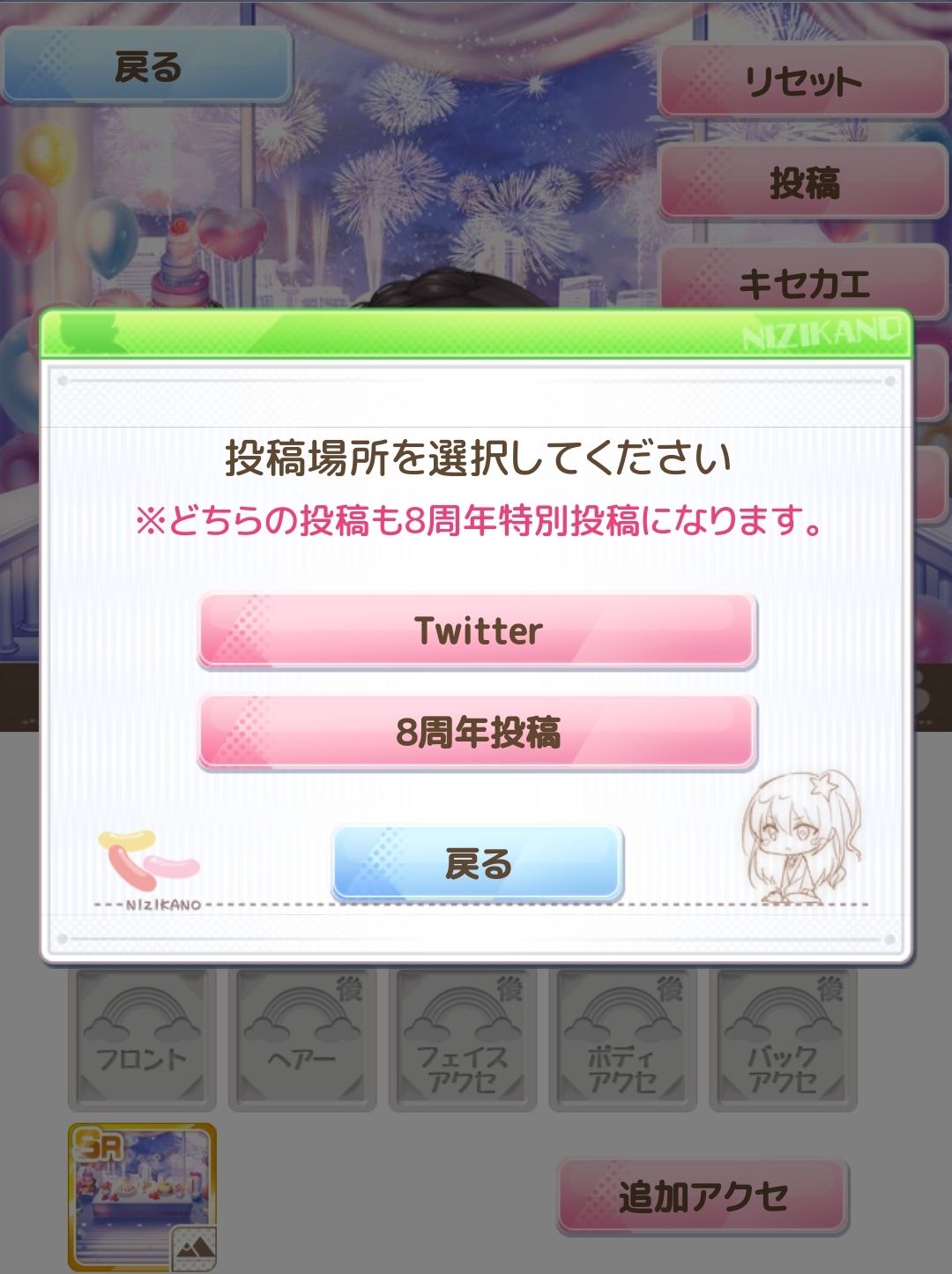Switch to the フェイスアクセ category tab
This screenshot has width=952, height=1274.
coord(463,1039)
